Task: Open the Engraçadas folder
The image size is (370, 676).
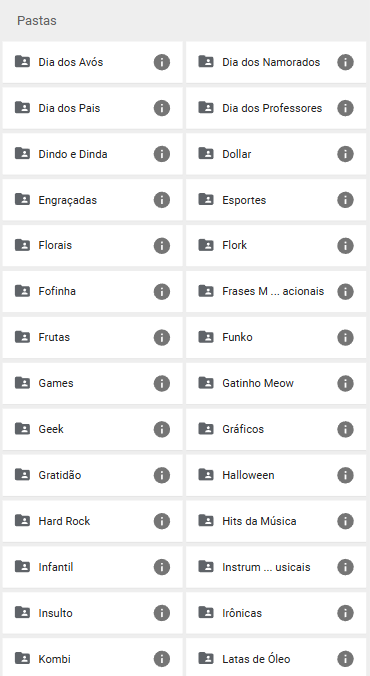Action: 92,200
